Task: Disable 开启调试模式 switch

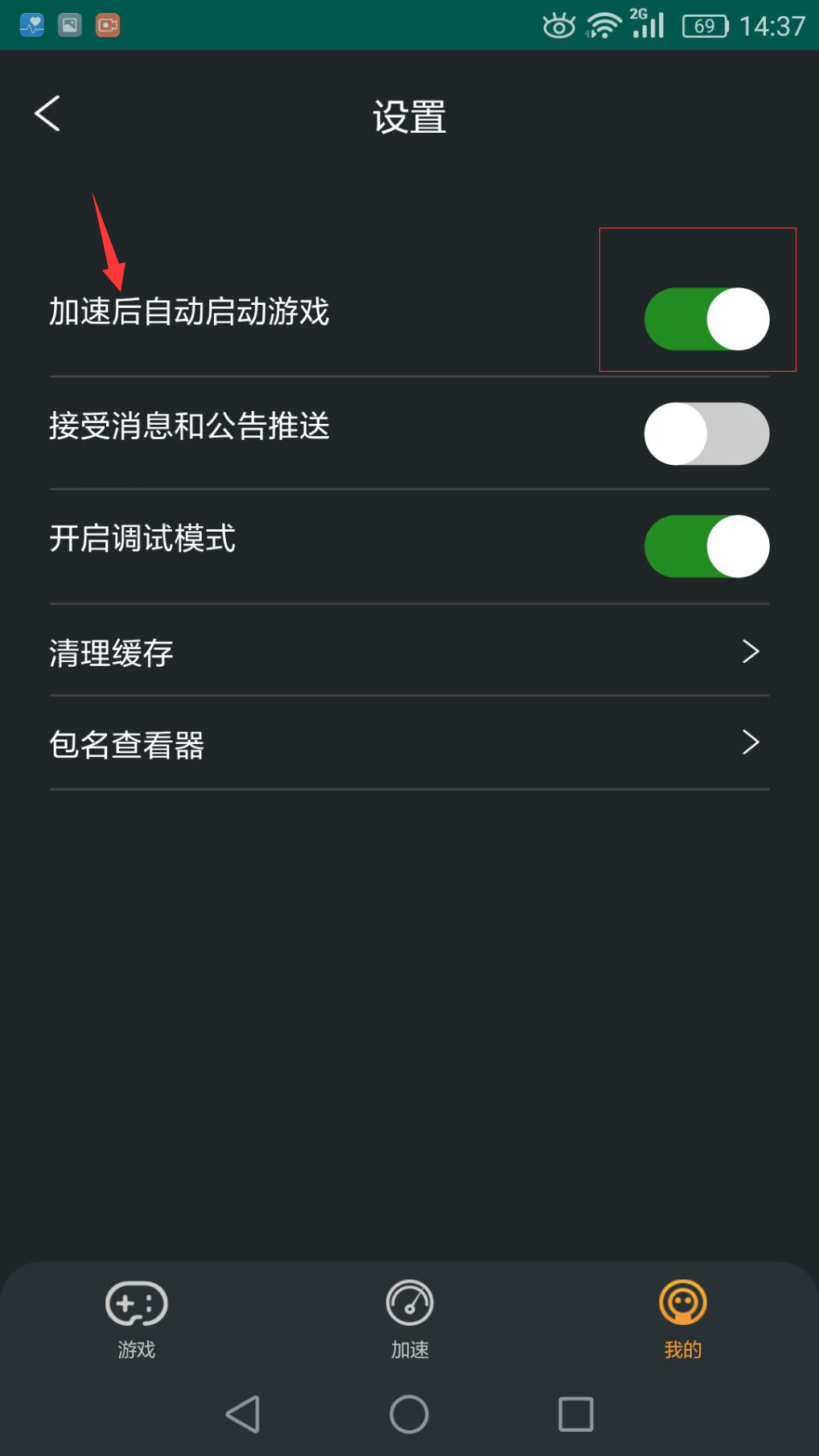Action: (706, 546)
